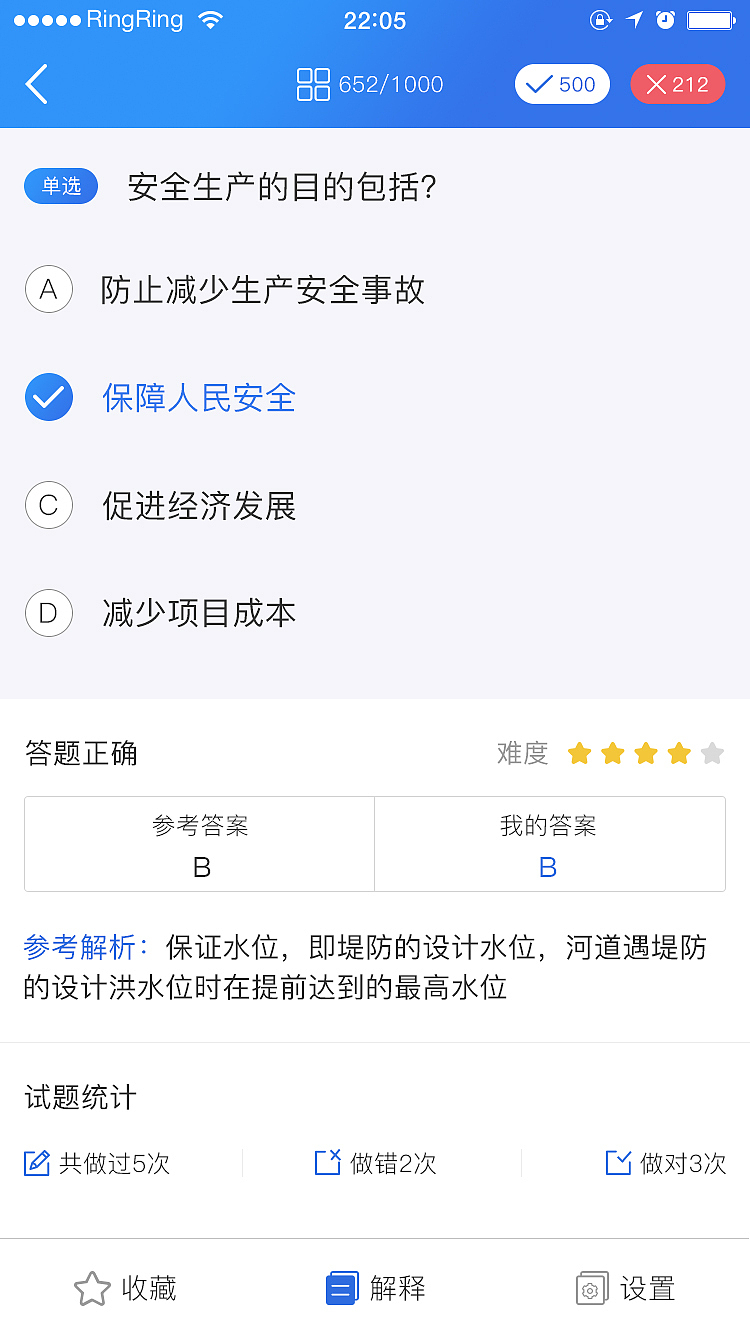Tap the back chevron arrow
Screen dimensions: 750x1337
pyautogui.click(x=37, y=84)
